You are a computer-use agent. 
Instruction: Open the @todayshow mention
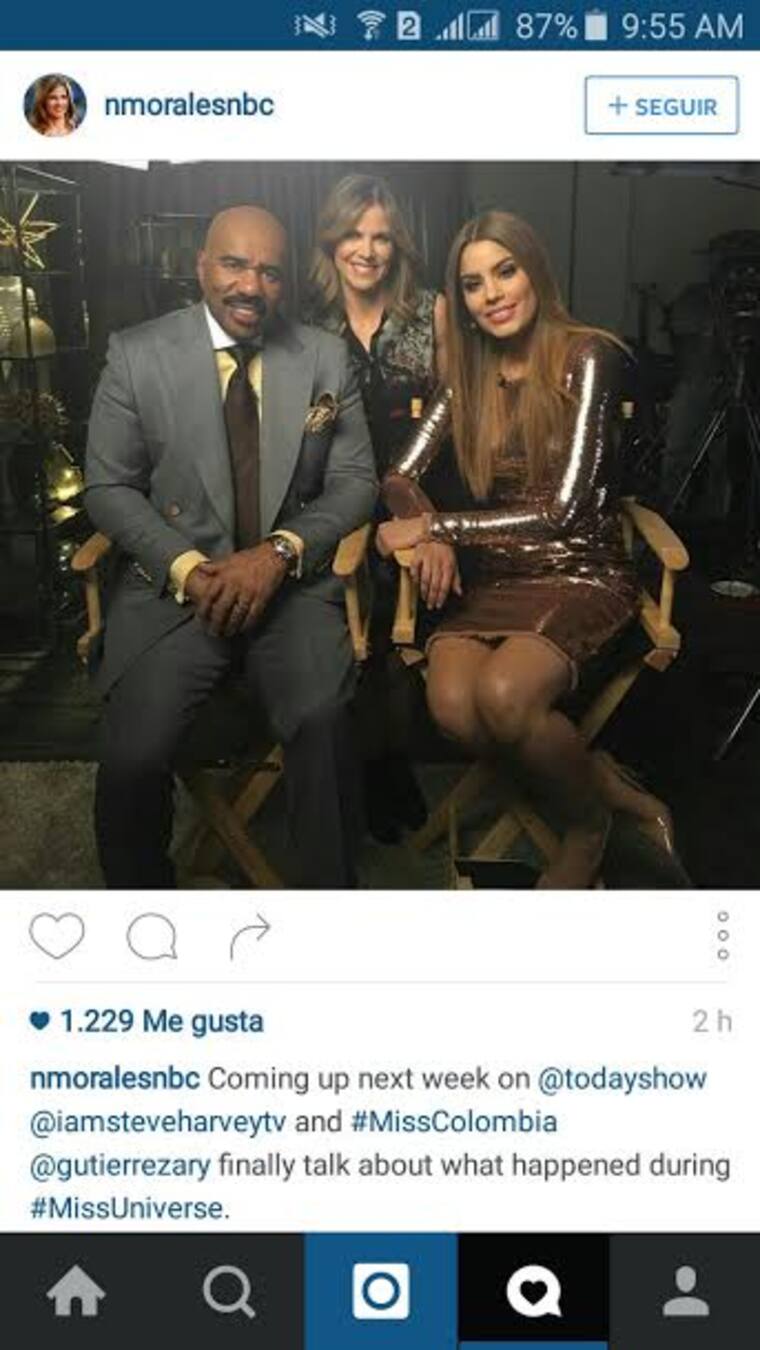[x=622, y=1080]
